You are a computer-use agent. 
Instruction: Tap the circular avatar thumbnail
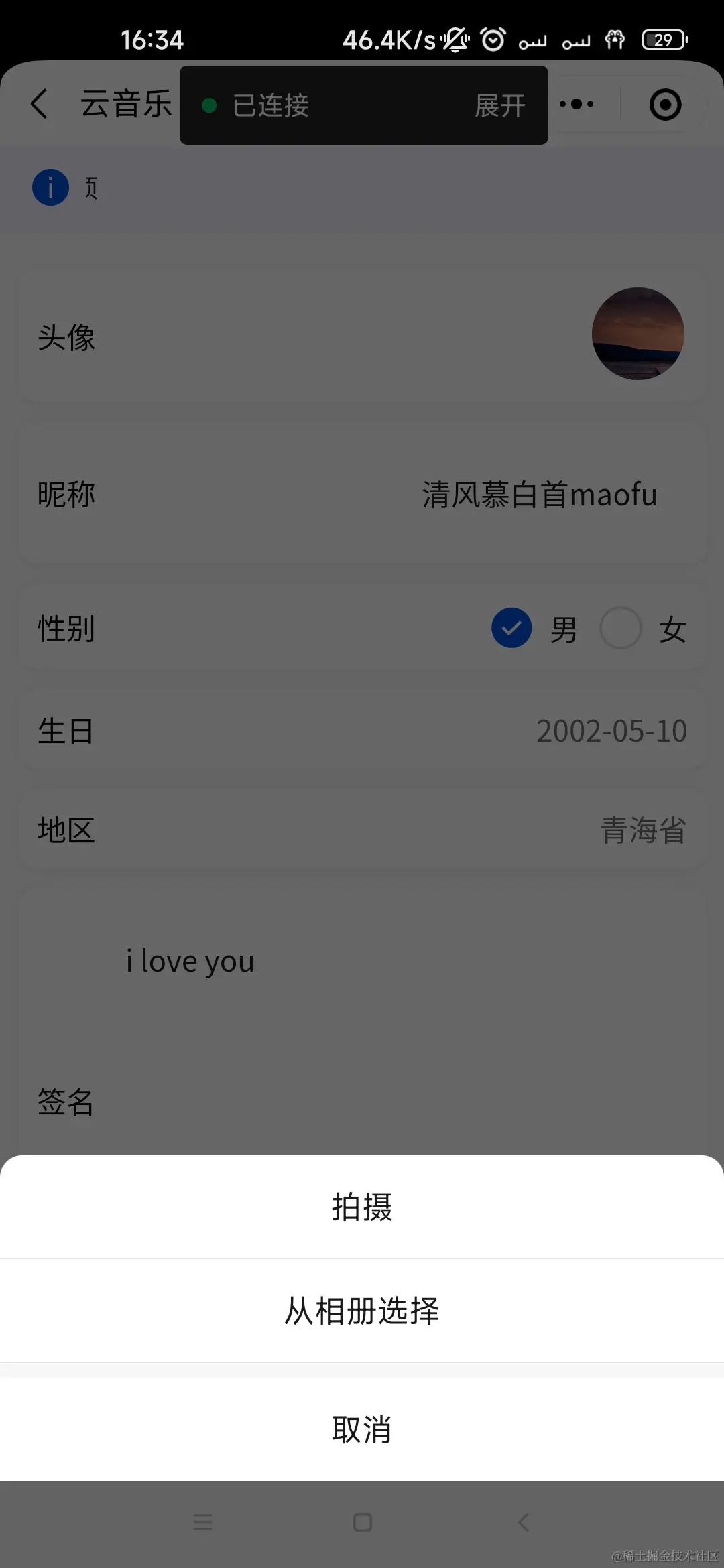click(638, 334)
